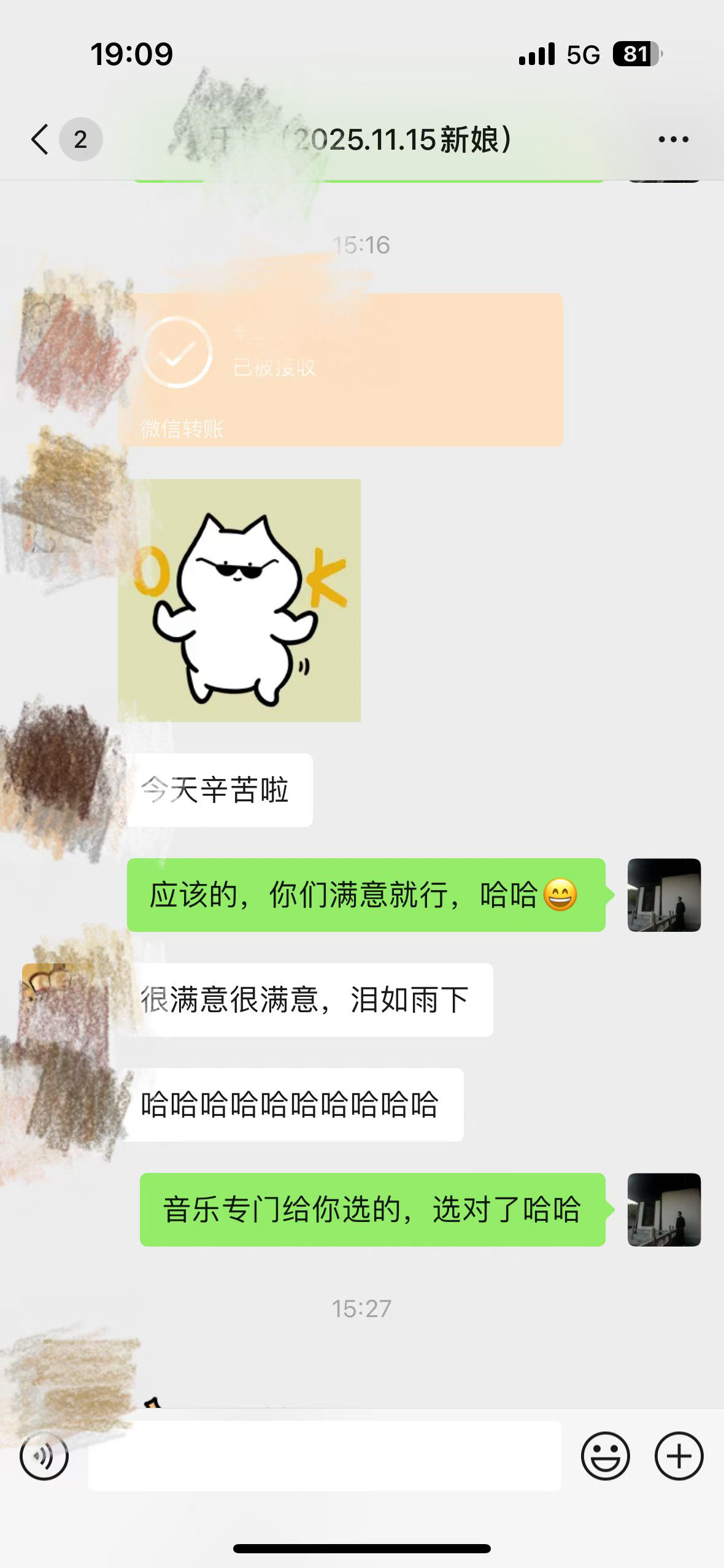The width and height of the screenshot is (724, 1568).
Task: Open the chat info overflow menu
Action: (x=673, y=140)
